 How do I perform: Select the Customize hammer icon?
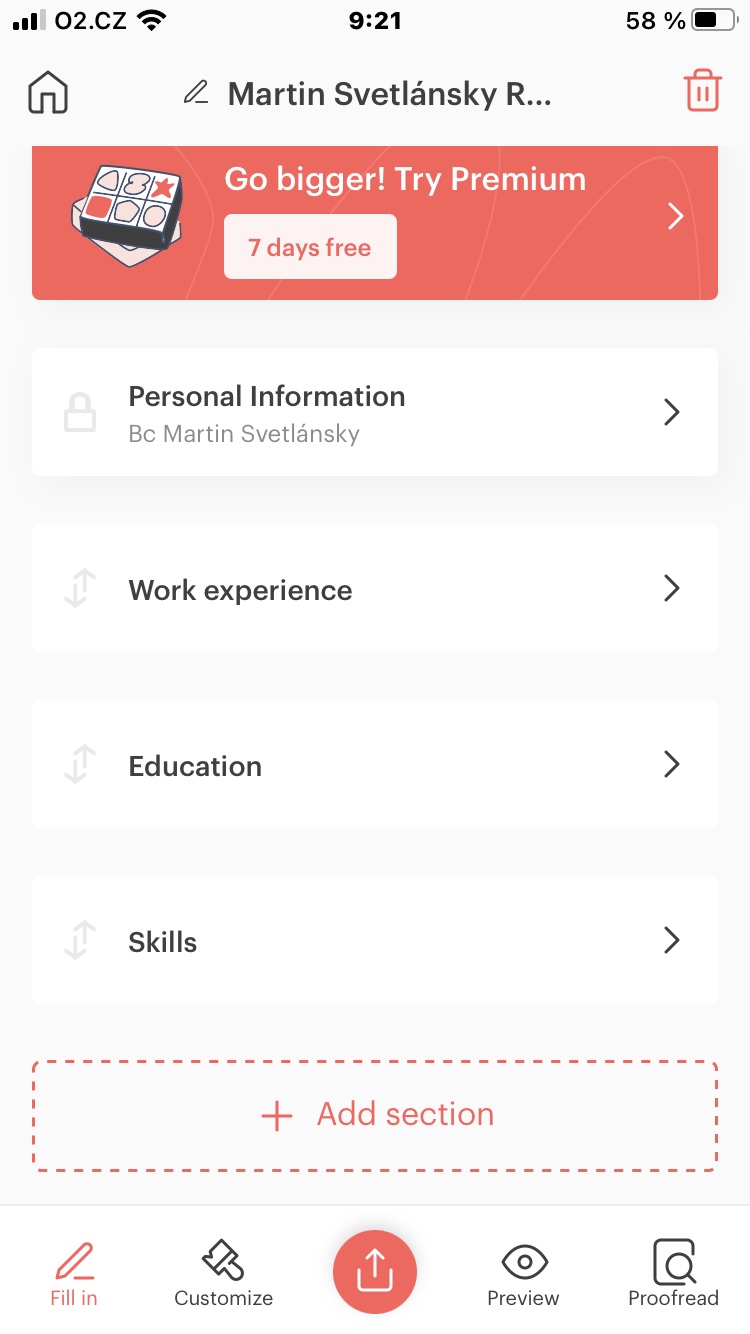[x=223, y=1262]
